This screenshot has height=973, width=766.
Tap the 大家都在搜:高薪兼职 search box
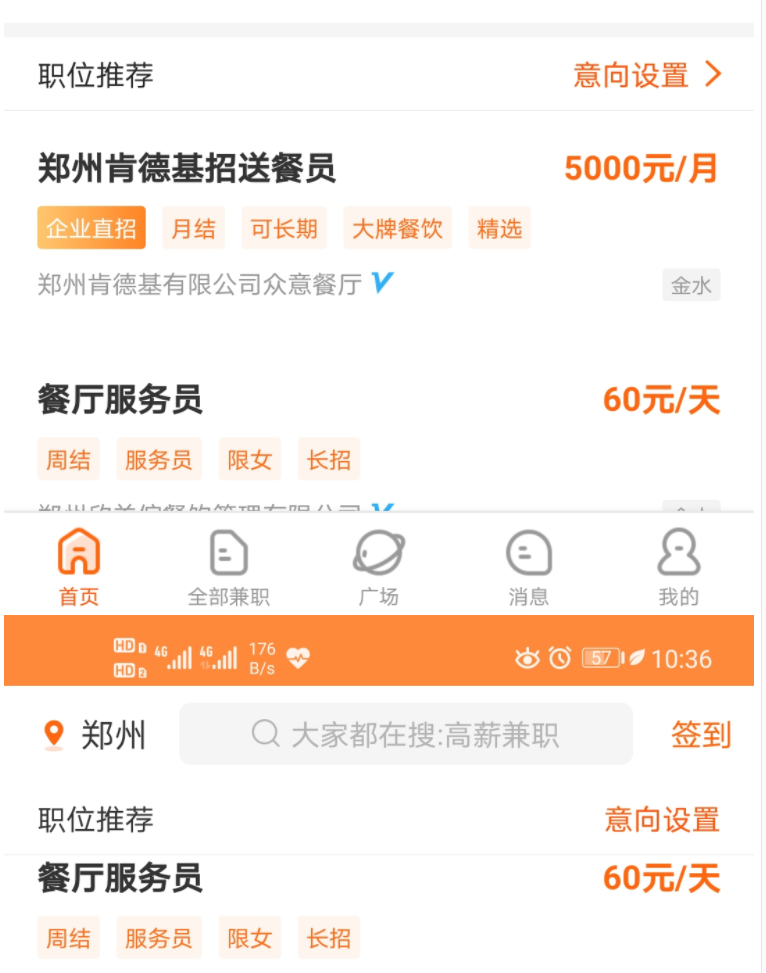pyautogui.click(x=405, y=735)
